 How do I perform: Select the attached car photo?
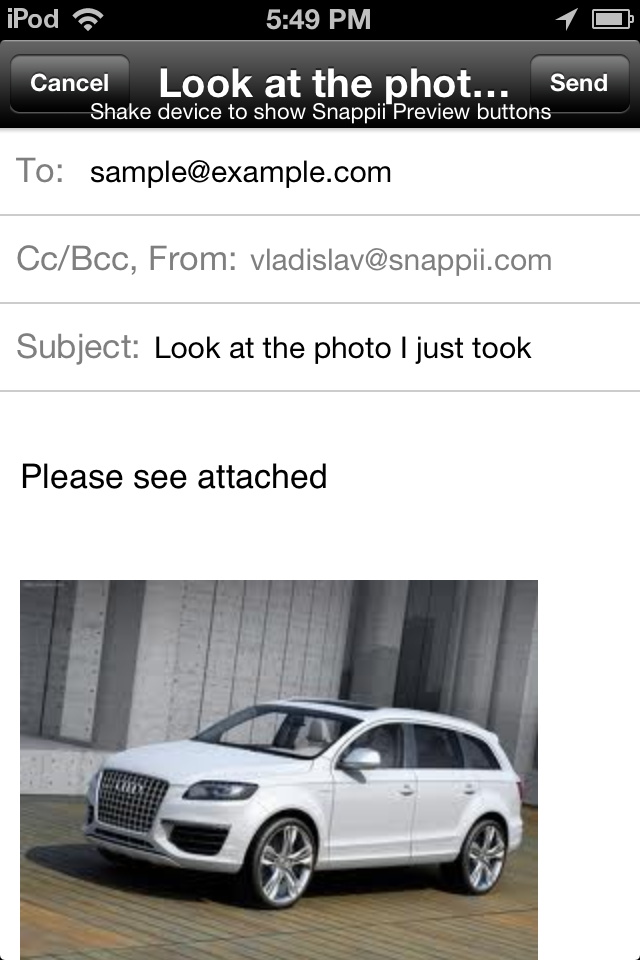pos(279,770)
